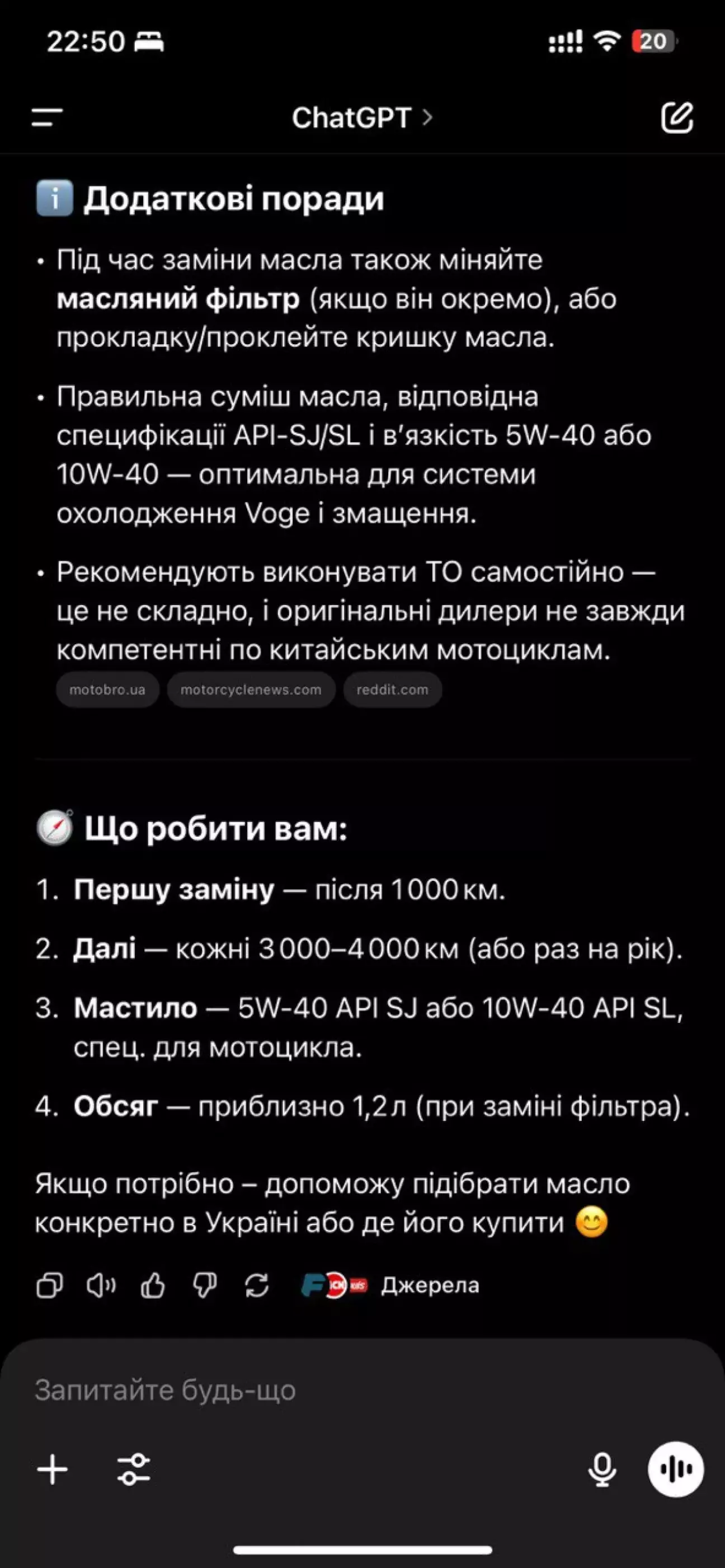725x1568 pixels.
Task: Give the response a thumbs up
Action: pos(153,1285)
